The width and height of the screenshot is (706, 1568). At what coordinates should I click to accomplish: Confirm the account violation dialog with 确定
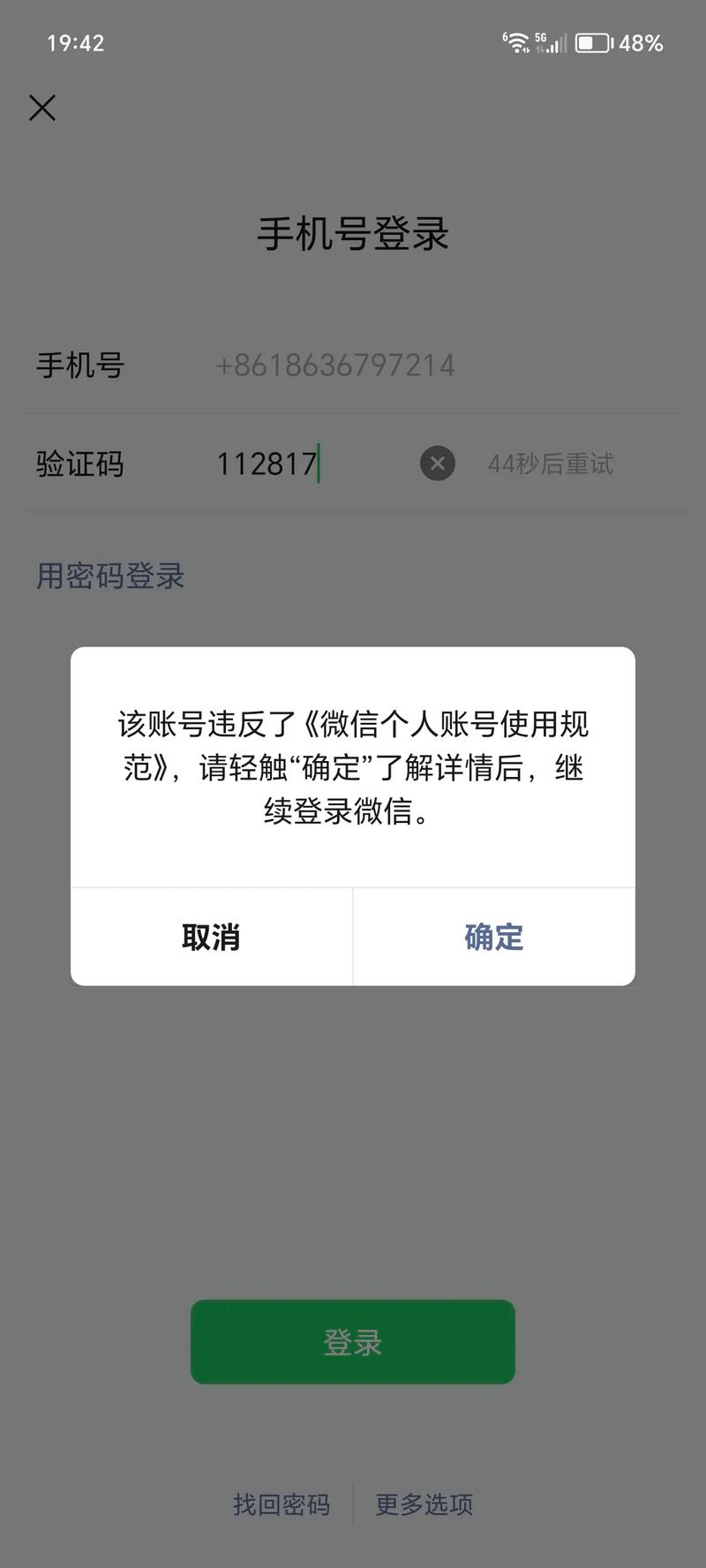[x=492, y=937]
